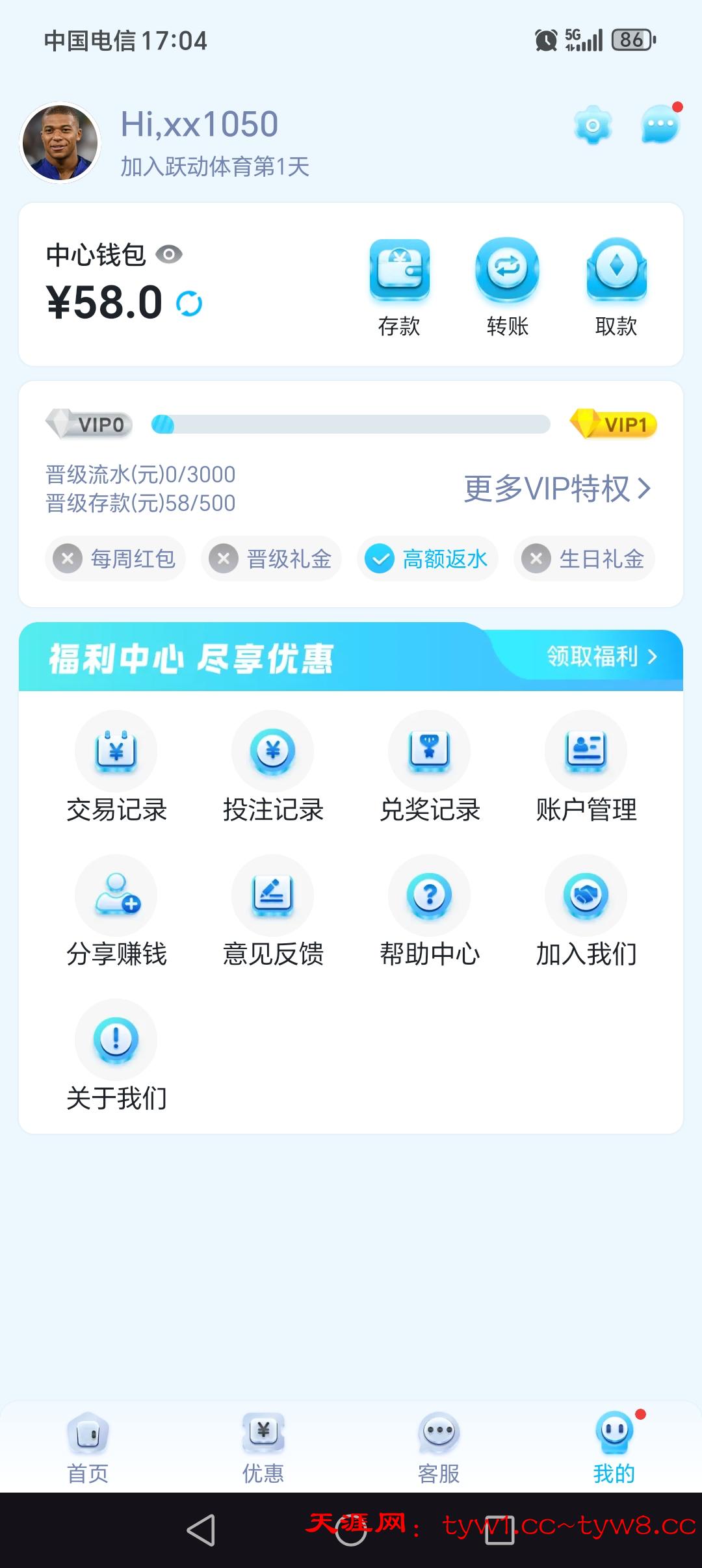Open 关于我们 about page
702x1568 pixels.
(x=116, y=1056)
